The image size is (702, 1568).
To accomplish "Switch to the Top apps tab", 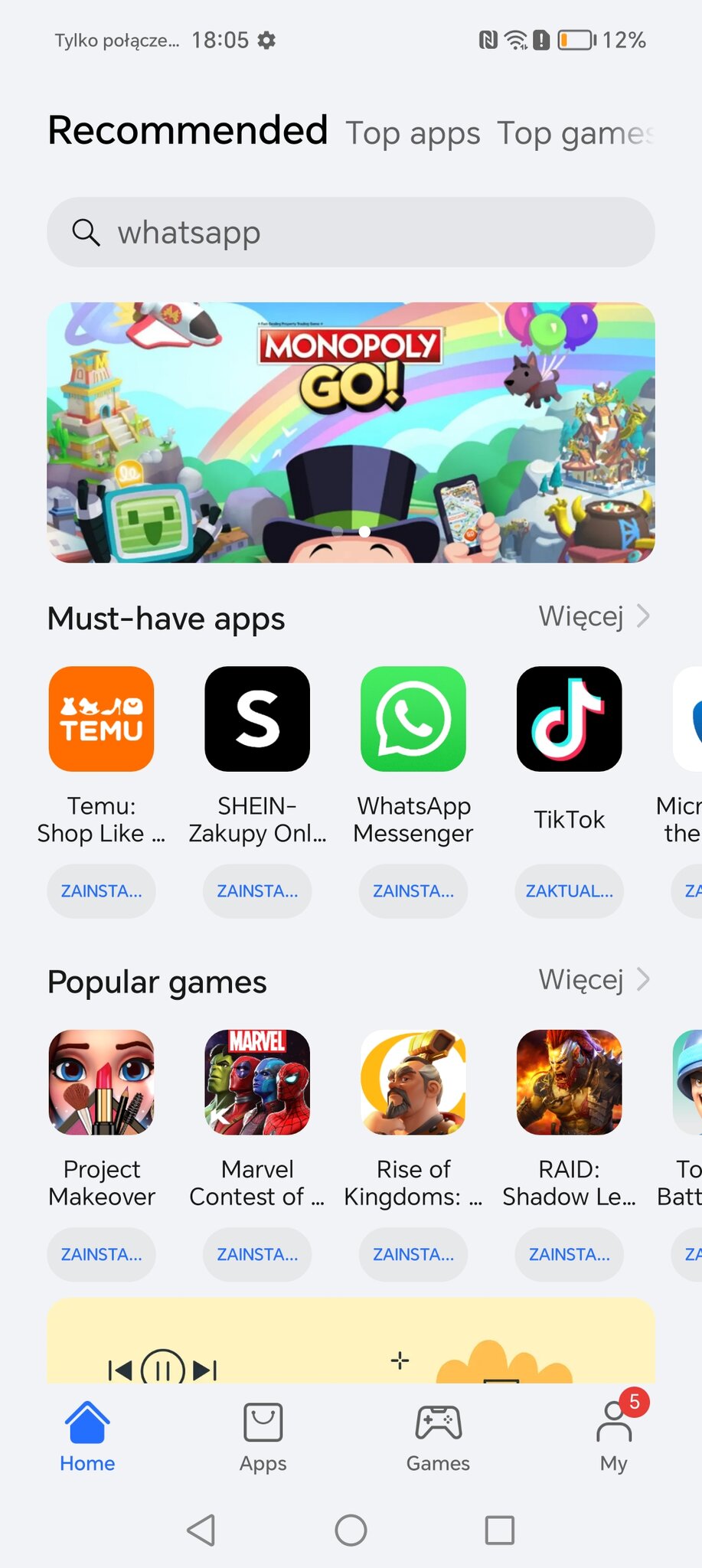I will tap(413, 133).
